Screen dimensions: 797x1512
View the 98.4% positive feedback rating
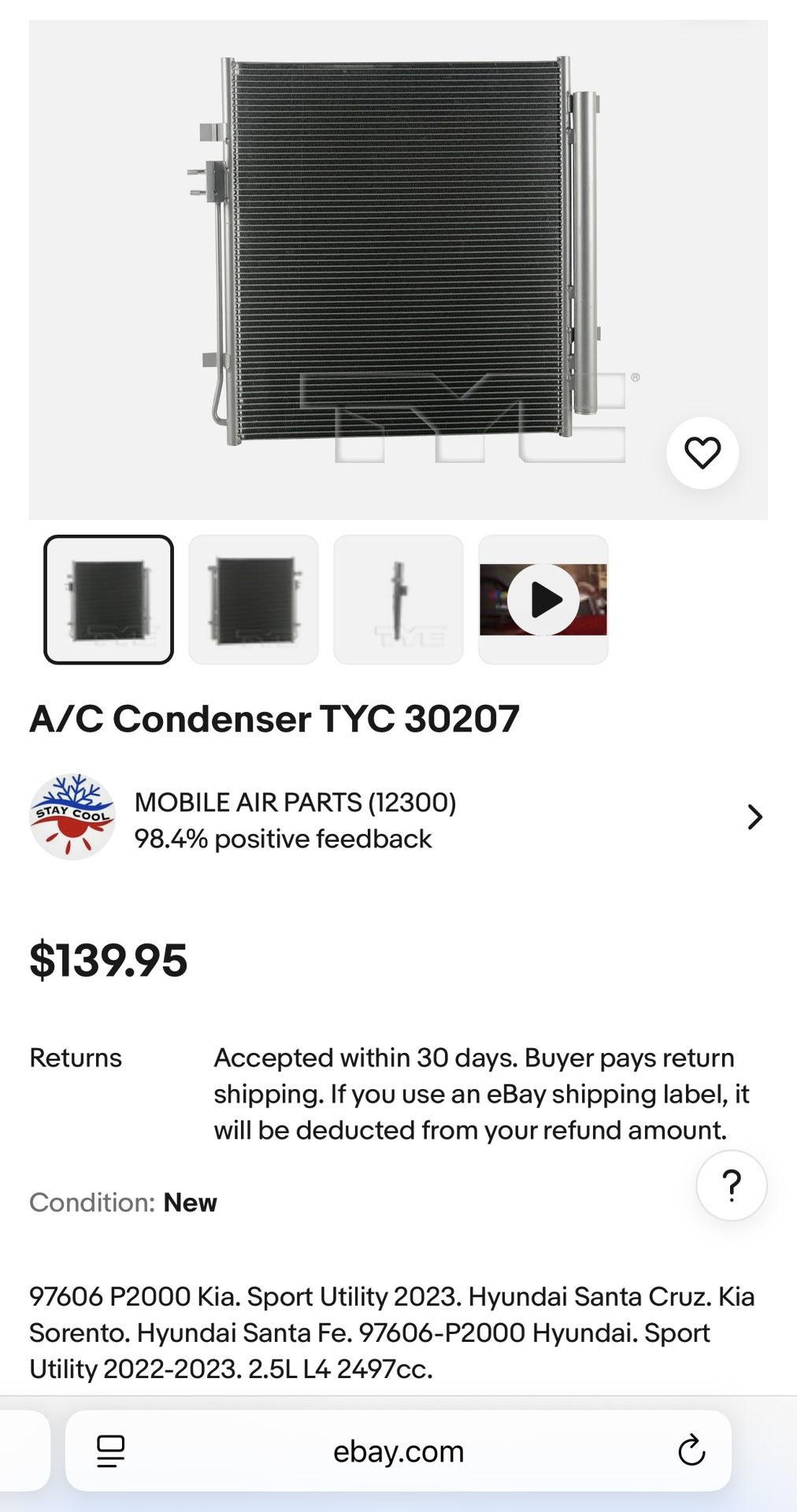(283, 839)
